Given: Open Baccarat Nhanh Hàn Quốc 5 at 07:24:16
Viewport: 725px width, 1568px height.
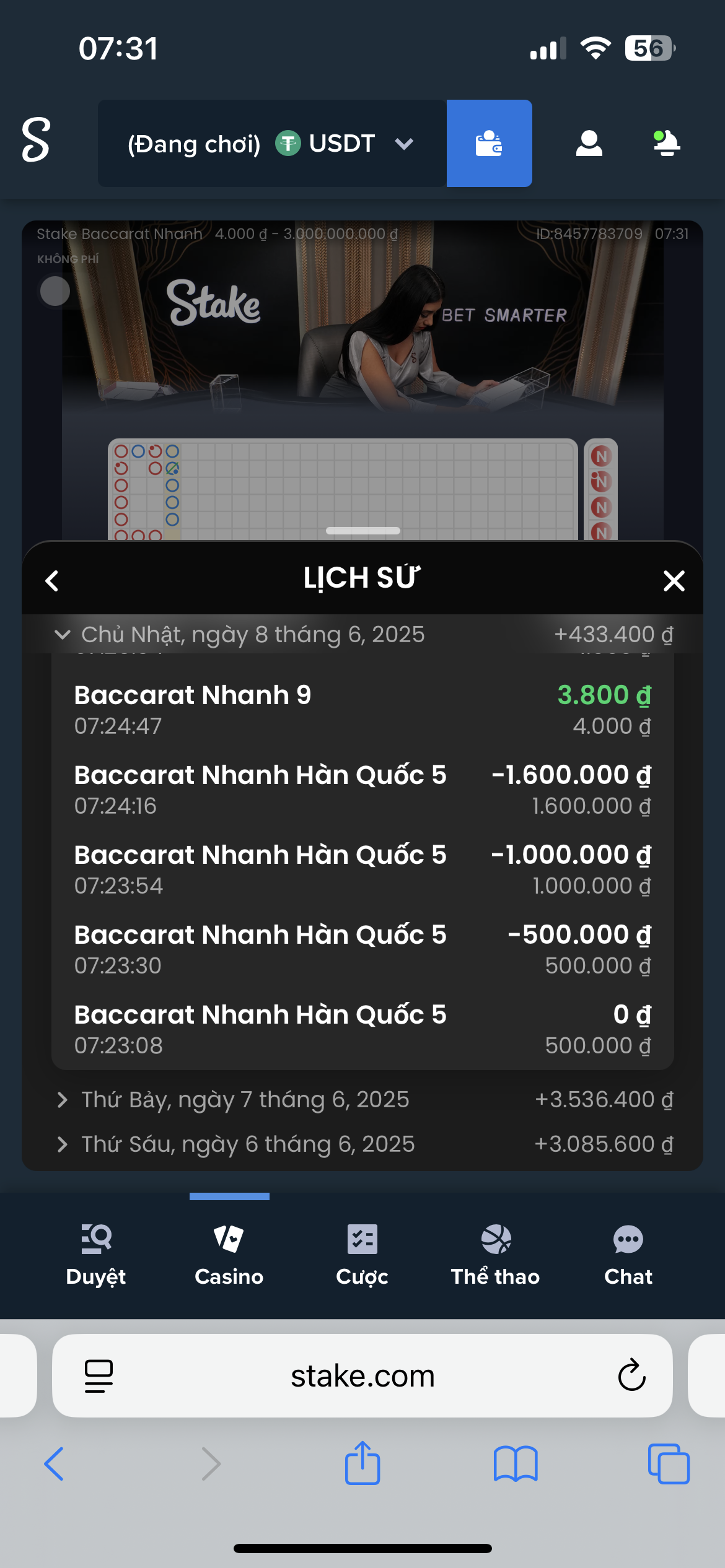Looking at the screenshot, I should tap(362, 790).
